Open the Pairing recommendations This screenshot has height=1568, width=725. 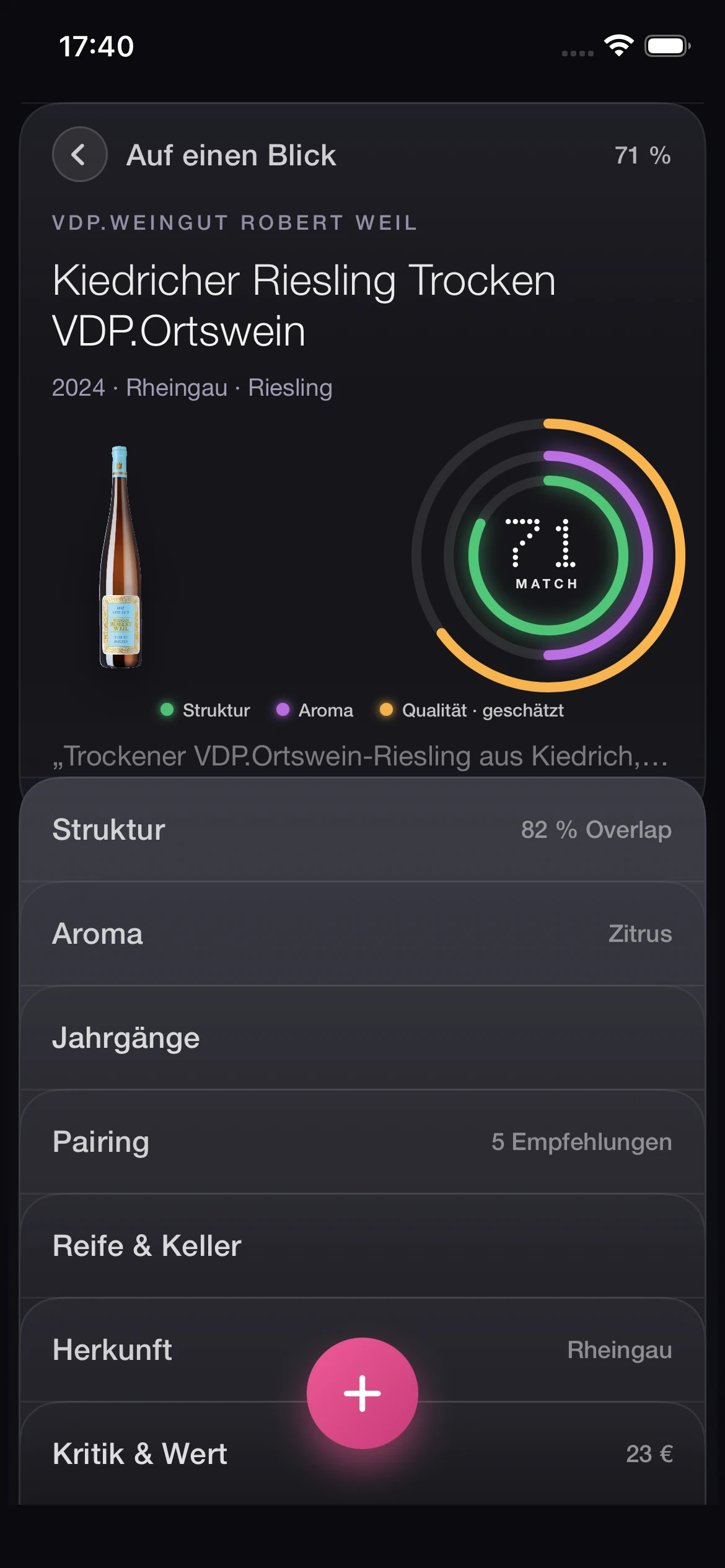coord(362,1142)
